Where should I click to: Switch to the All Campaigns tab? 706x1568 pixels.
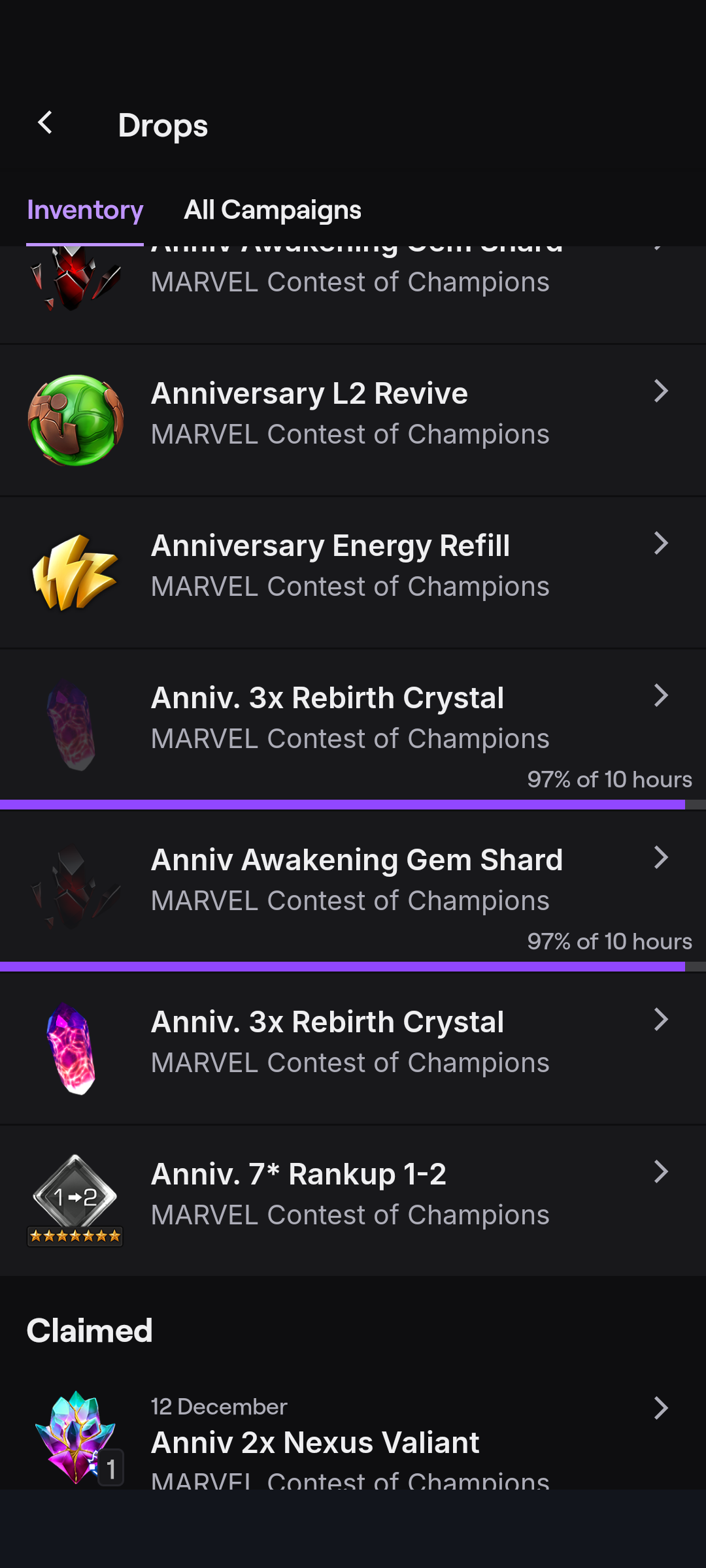point(272,210)
